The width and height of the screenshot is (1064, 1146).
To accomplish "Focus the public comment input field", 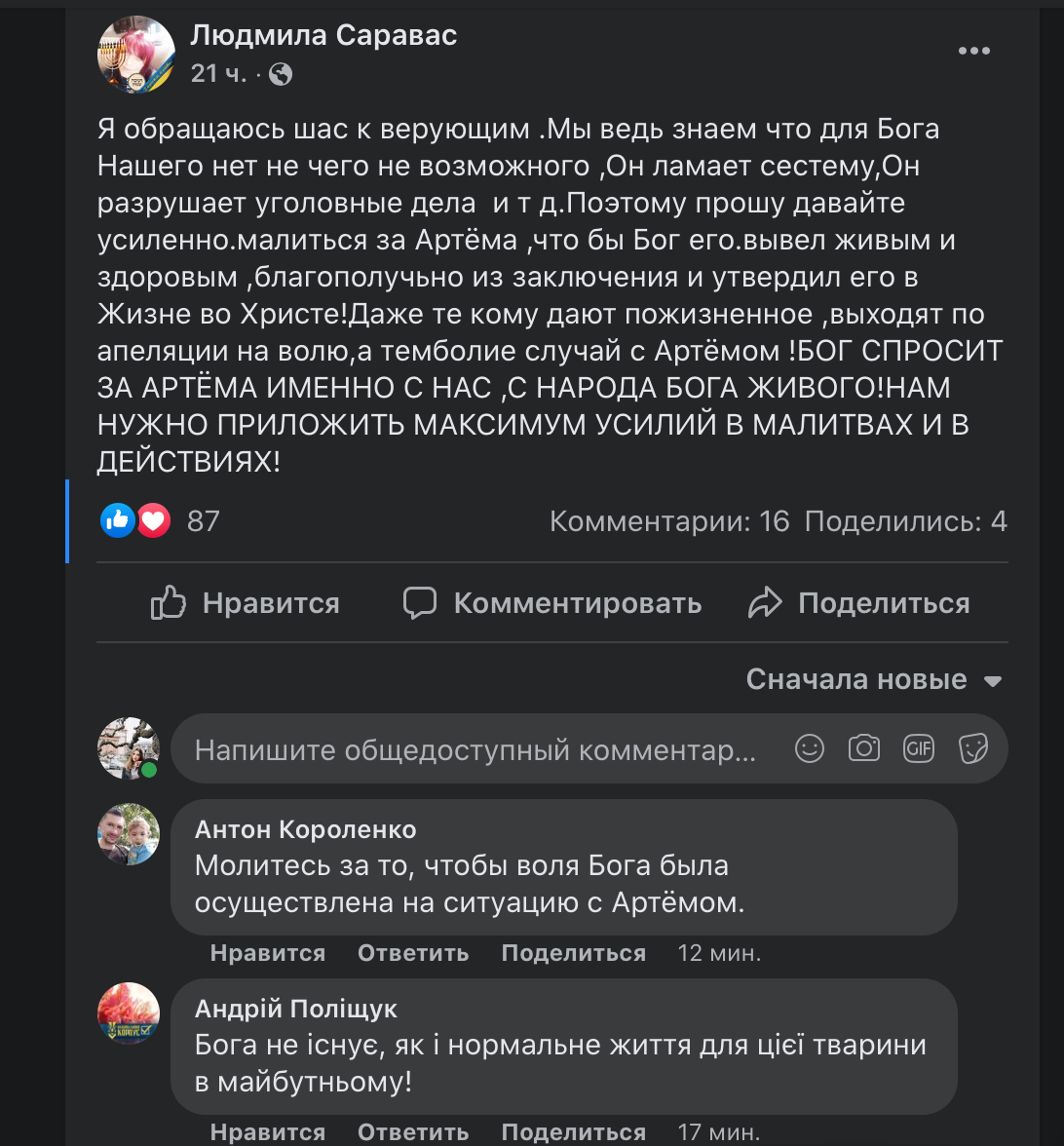I will click(x=475, y=749).
